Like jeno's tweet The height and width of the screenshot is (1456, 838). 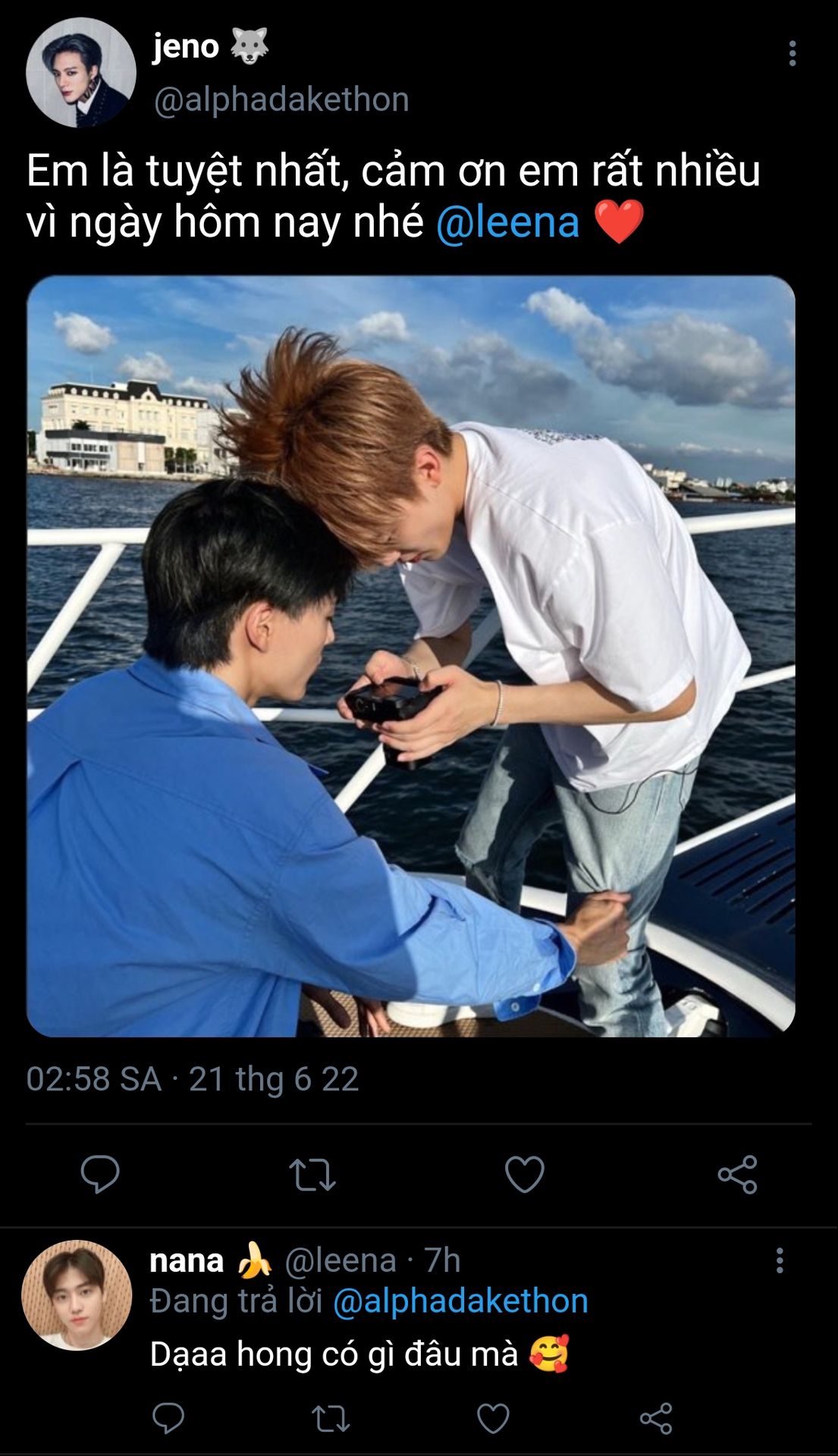[525, 1174]
